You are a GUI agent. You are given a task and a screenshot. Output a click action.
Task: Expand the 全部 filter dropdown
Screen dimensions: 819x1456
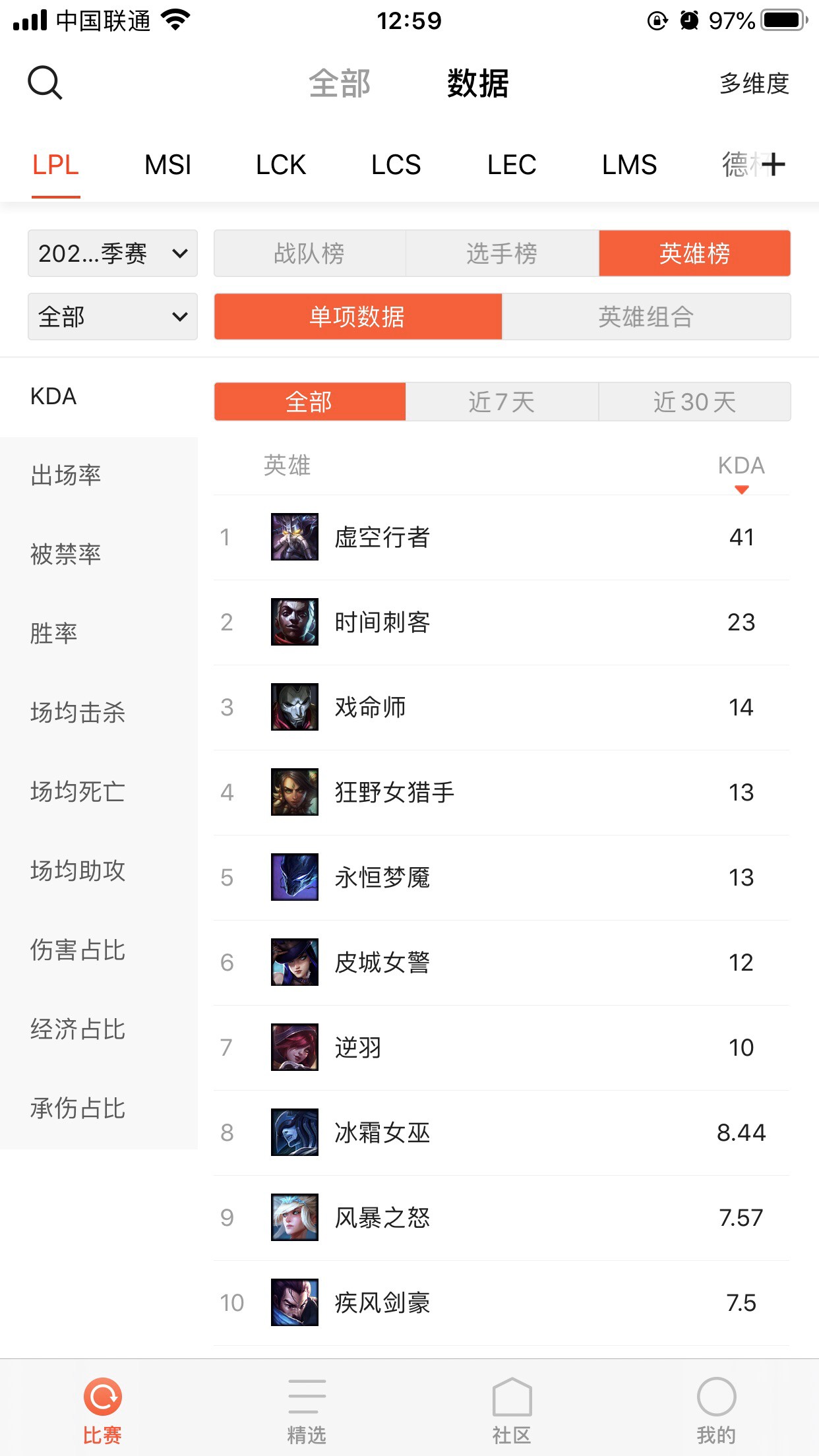click(113, 317)
